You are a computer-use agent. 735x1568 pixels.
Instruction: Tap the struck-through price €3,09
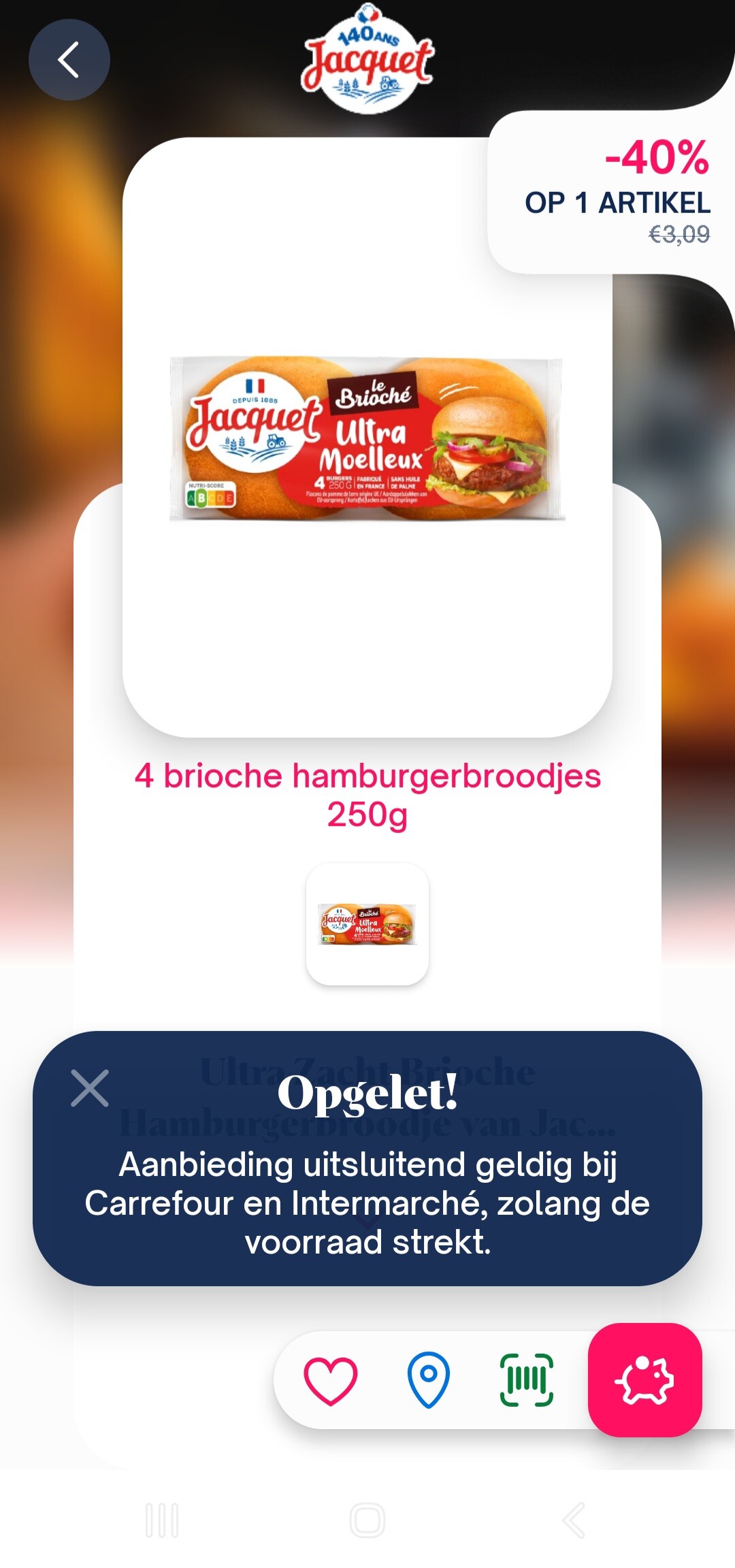677,233
